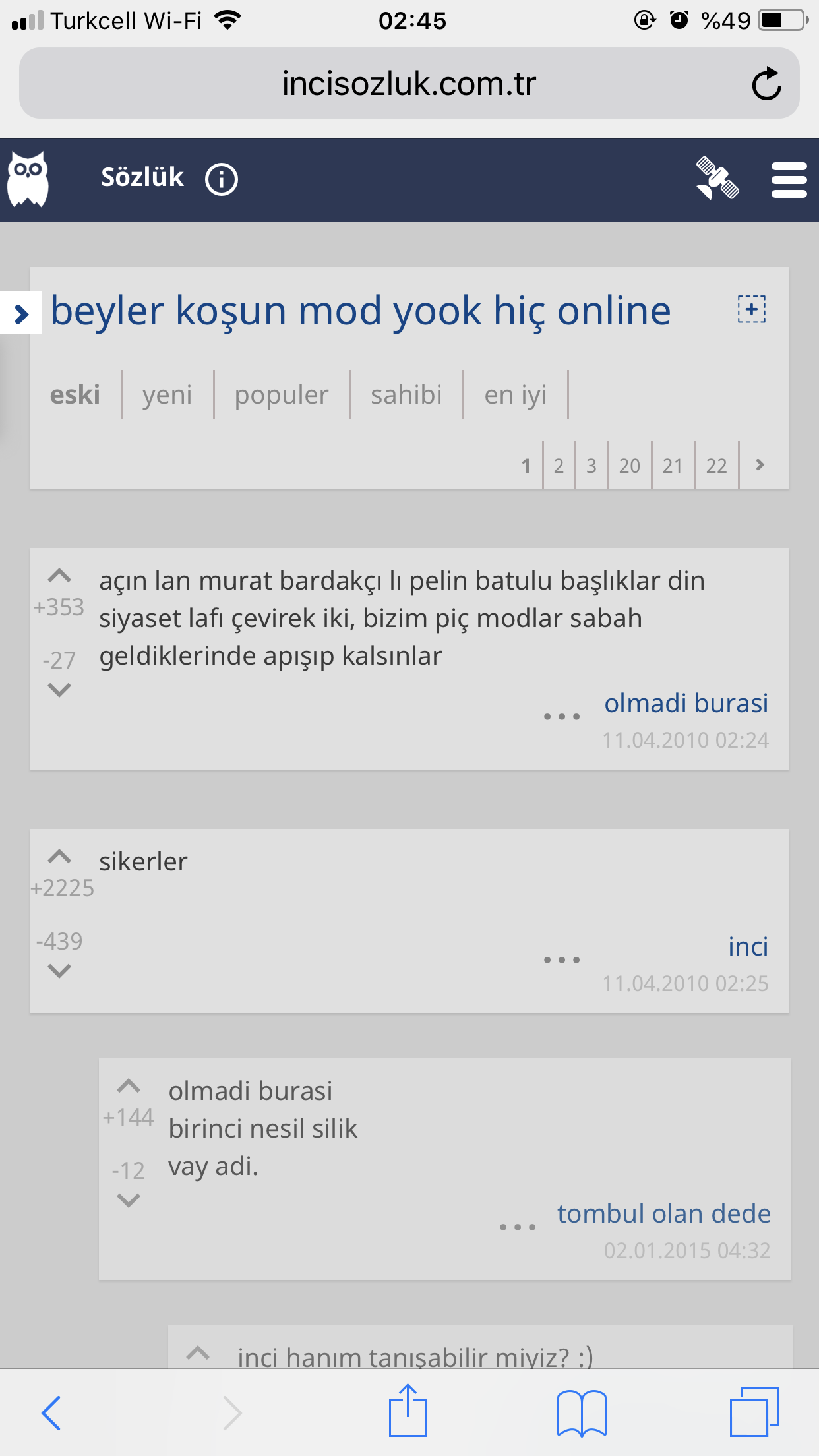The width and height of the screenshot is (819, 1456).
Task: Tap the dashed plus icon beside title
Action: [751, 309]
